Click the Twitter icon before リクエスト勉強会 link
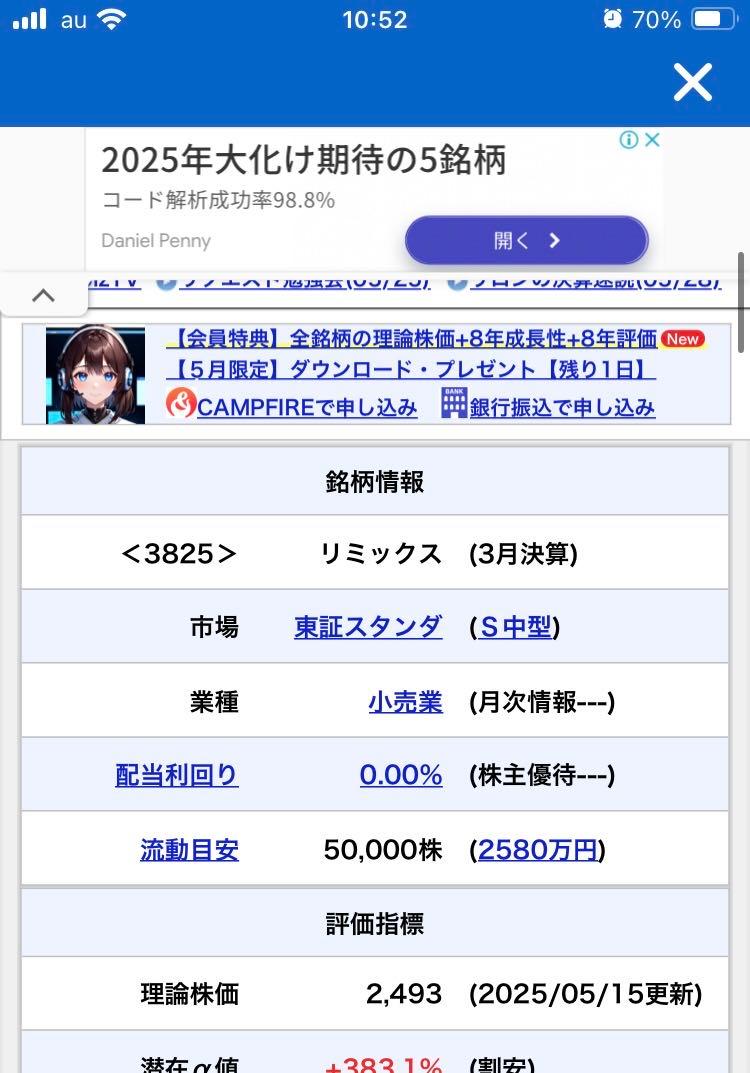The height and width of the screenshot is (1073, 750). pyautogui.click(x=165, y=281)
